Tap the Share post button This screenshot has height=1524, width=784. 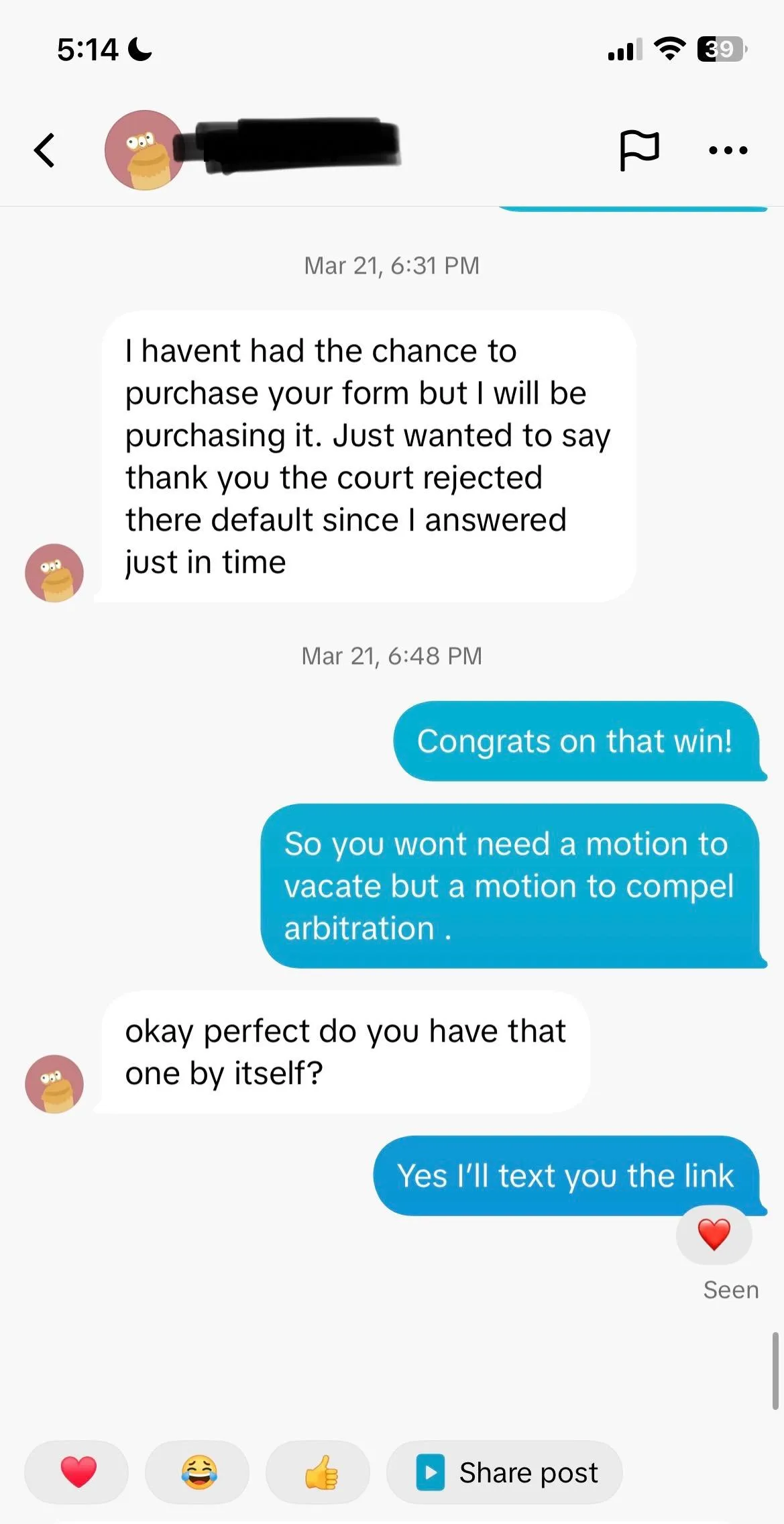click(505, 1472)
